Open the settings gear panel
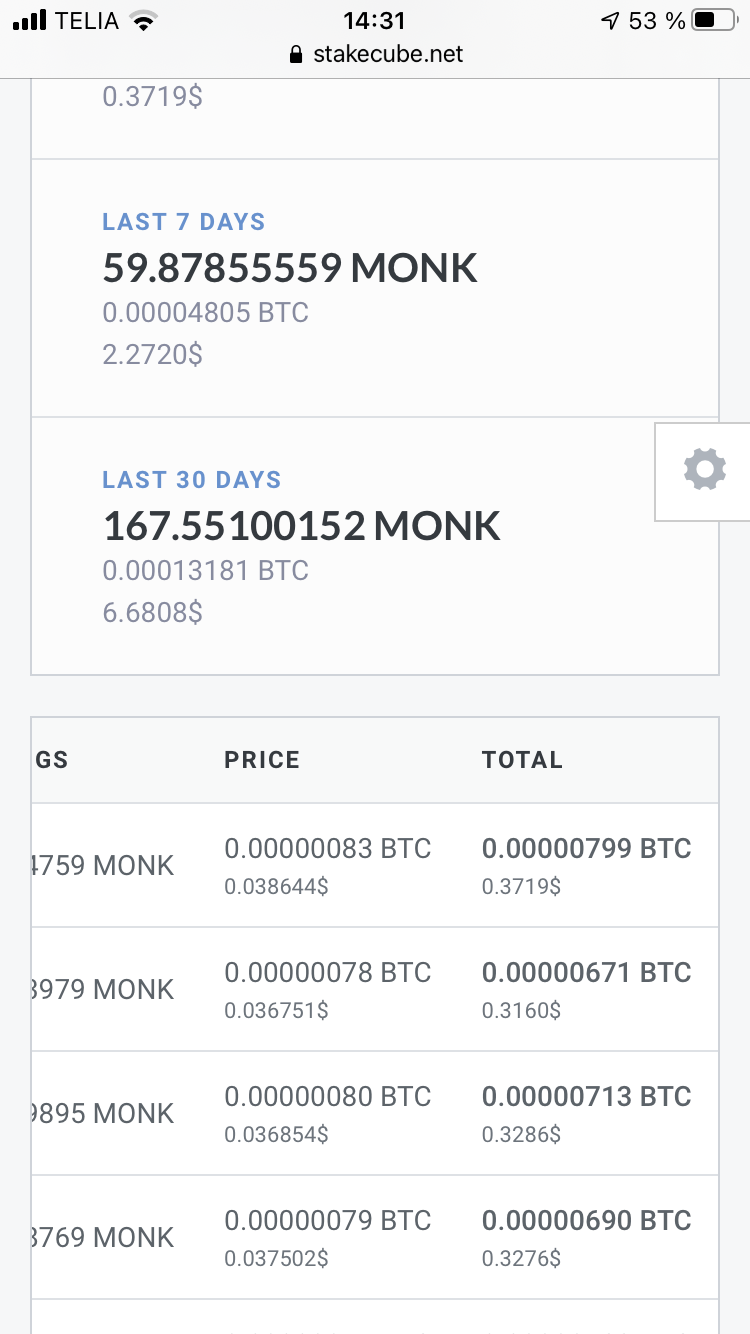Image resolution: width=750 pixels, height=1334 pixels. [x=703, y=471]
